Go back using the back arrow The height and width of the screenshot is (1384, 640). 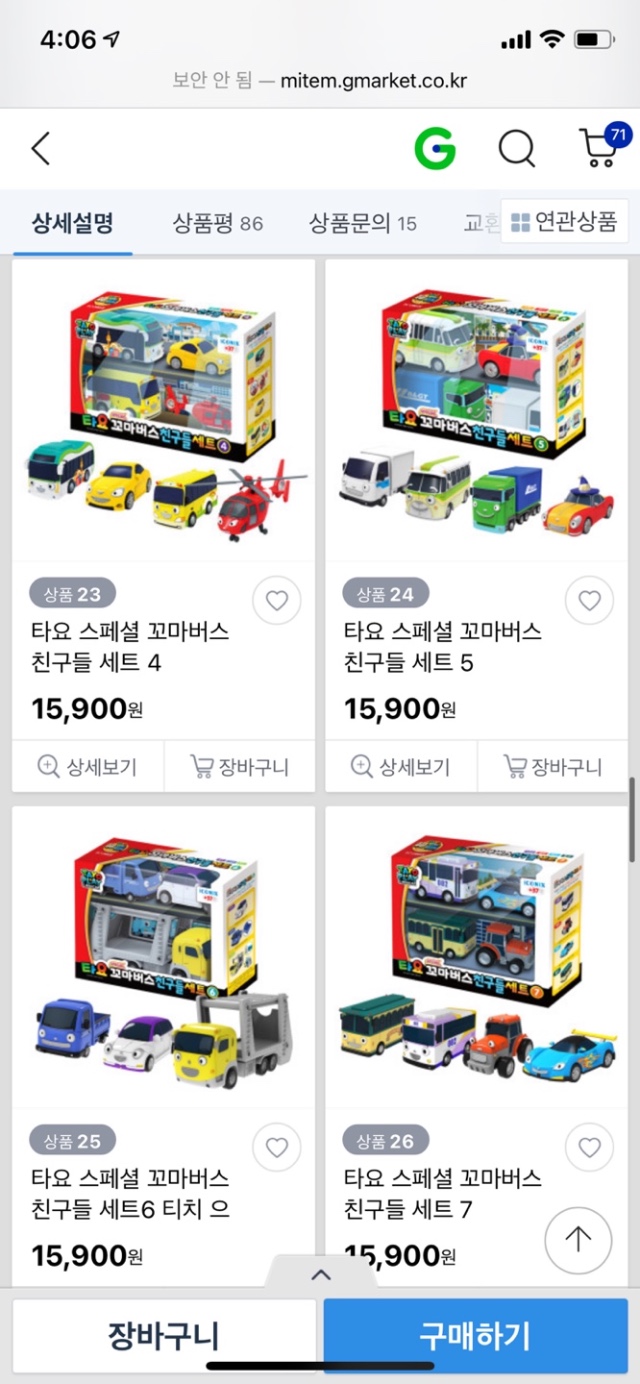click(40, 149)
